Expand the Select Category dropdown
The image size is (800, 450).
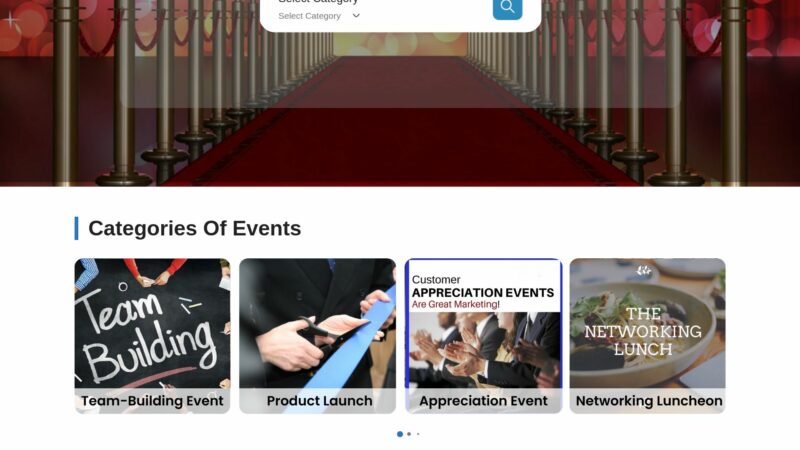pos(319,16)
